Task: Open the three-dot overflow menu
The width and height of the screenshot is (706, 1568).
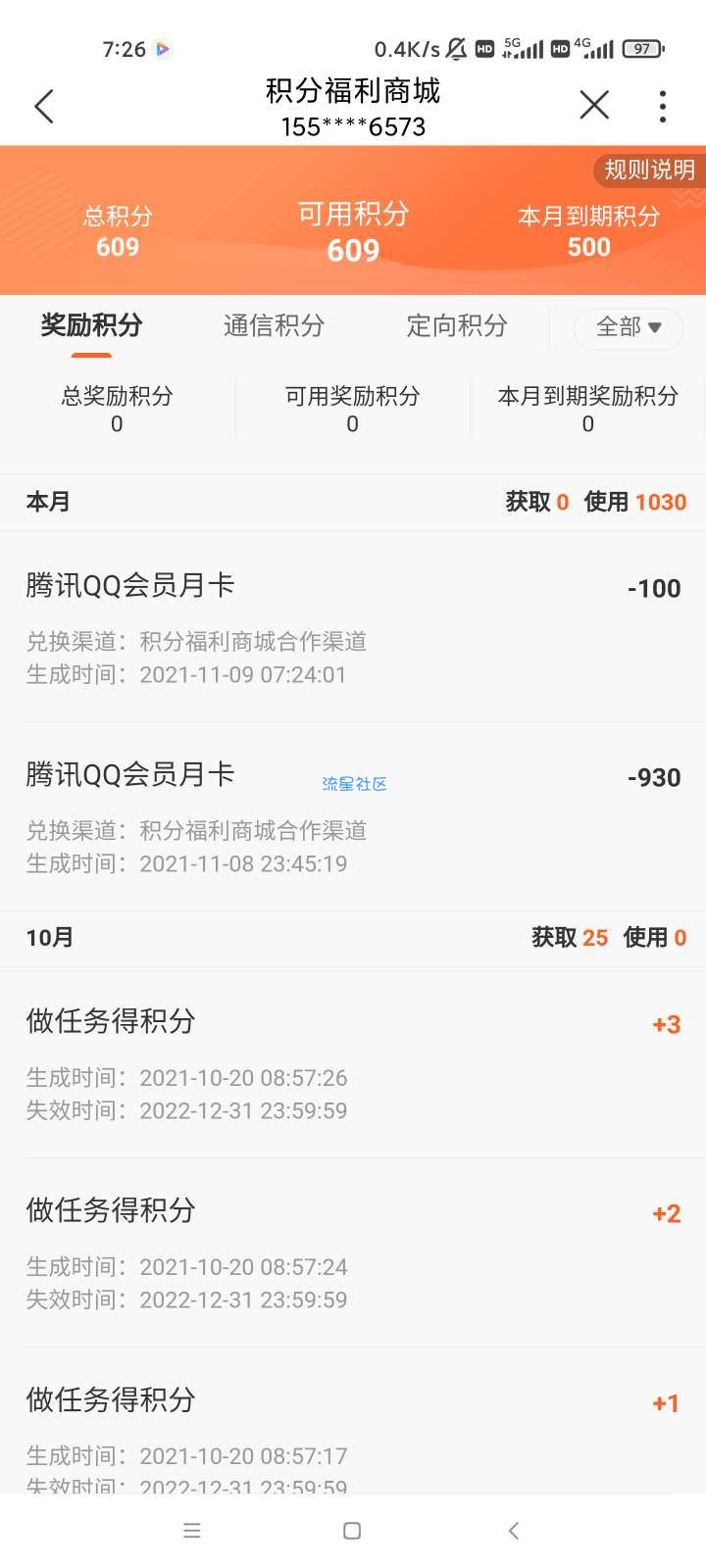Action: (x=663, y=106)
